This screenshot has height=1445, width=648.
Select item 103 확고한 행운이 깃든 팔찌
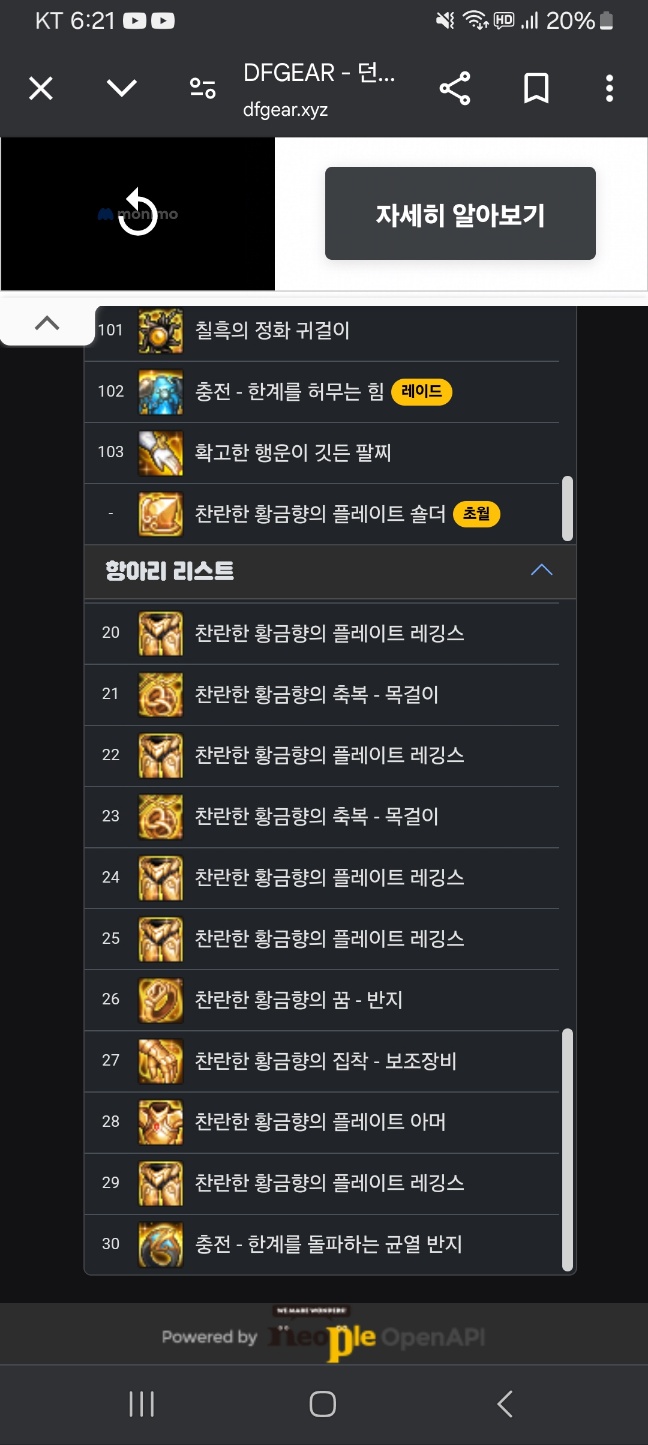point(293,453)
